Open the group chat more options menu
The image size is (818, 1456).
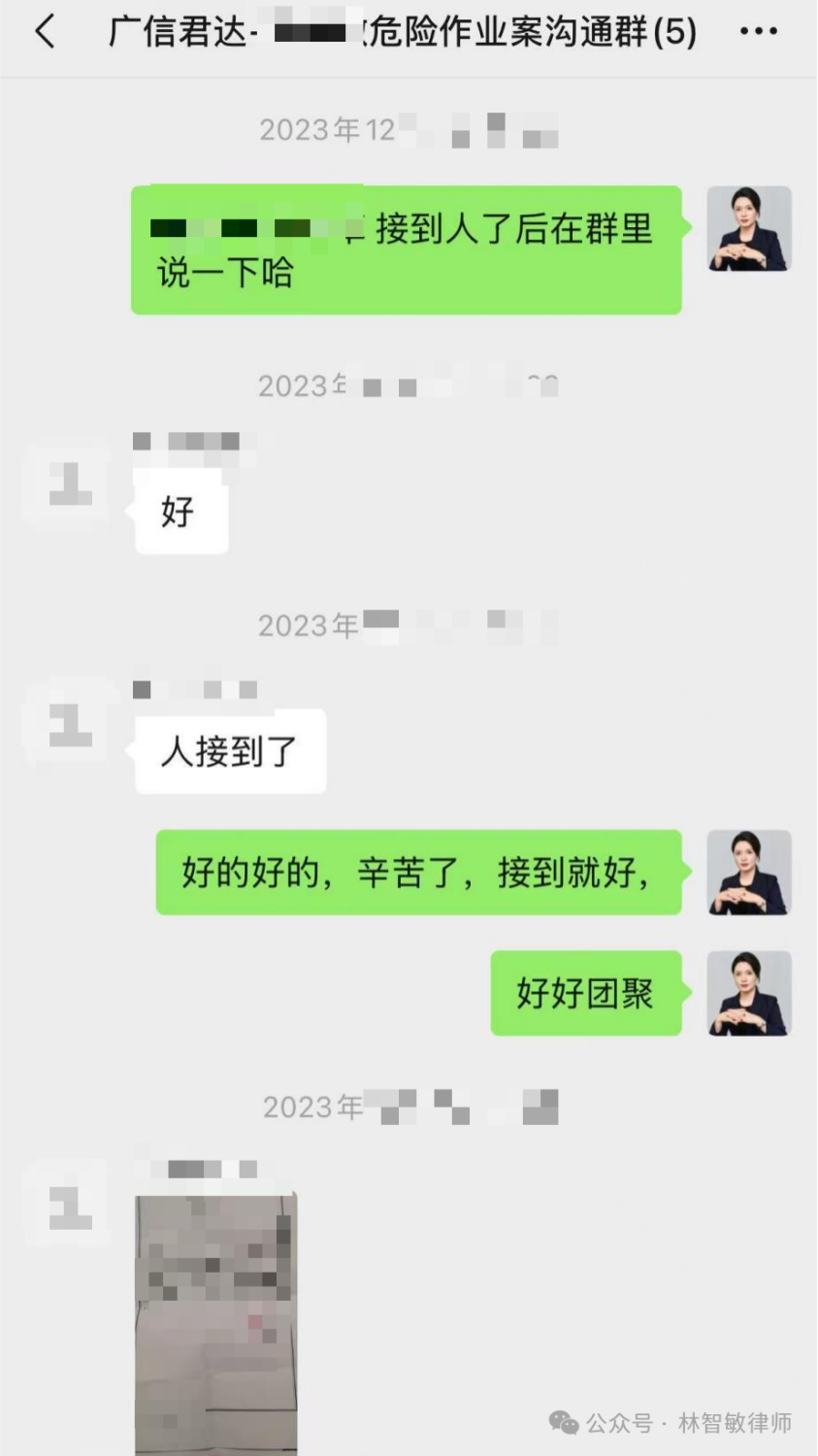pyautogui.click(x=759, y=31)
